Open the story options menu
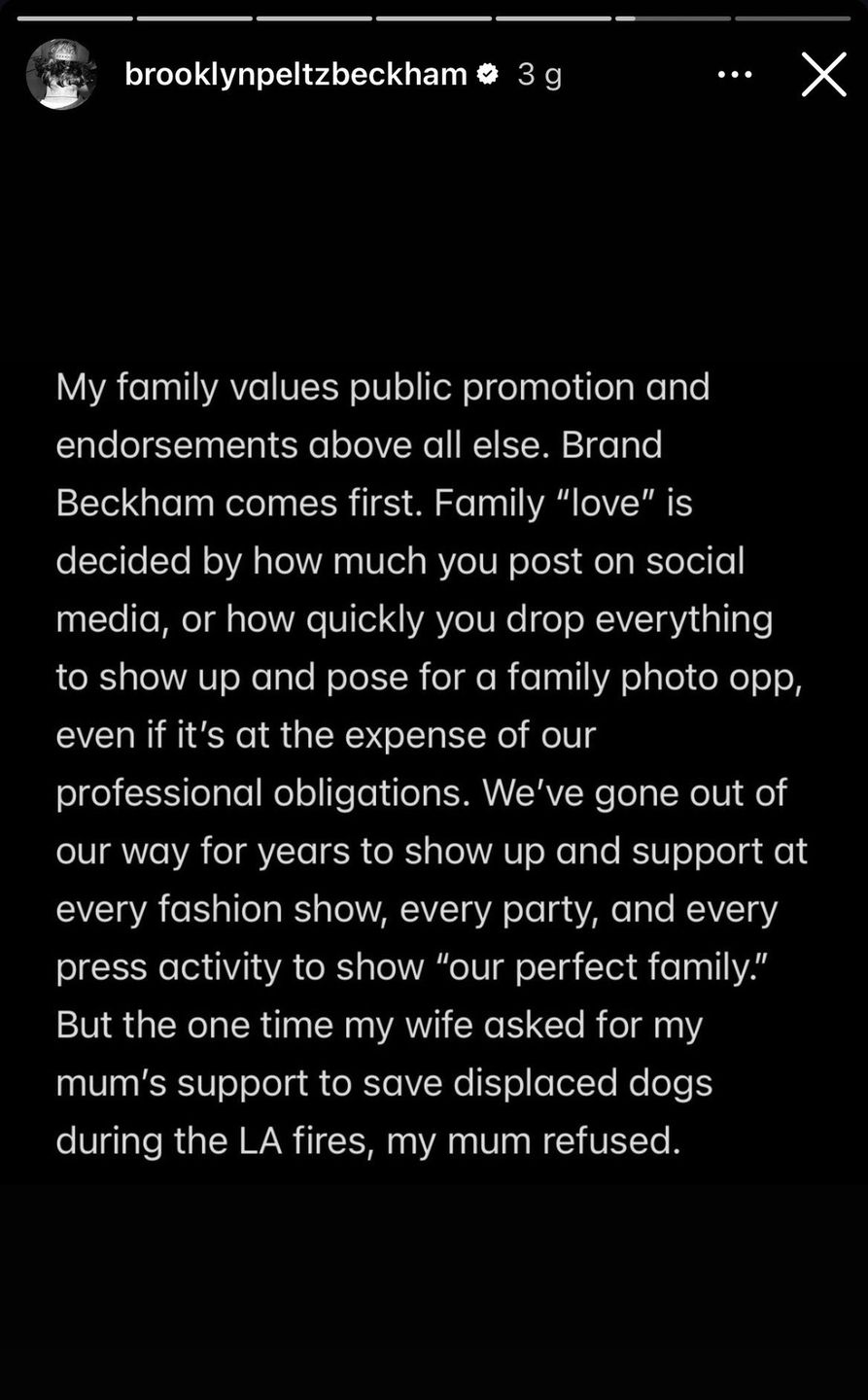The height and width of the screenshot is (1400, 868). (734, 75)
